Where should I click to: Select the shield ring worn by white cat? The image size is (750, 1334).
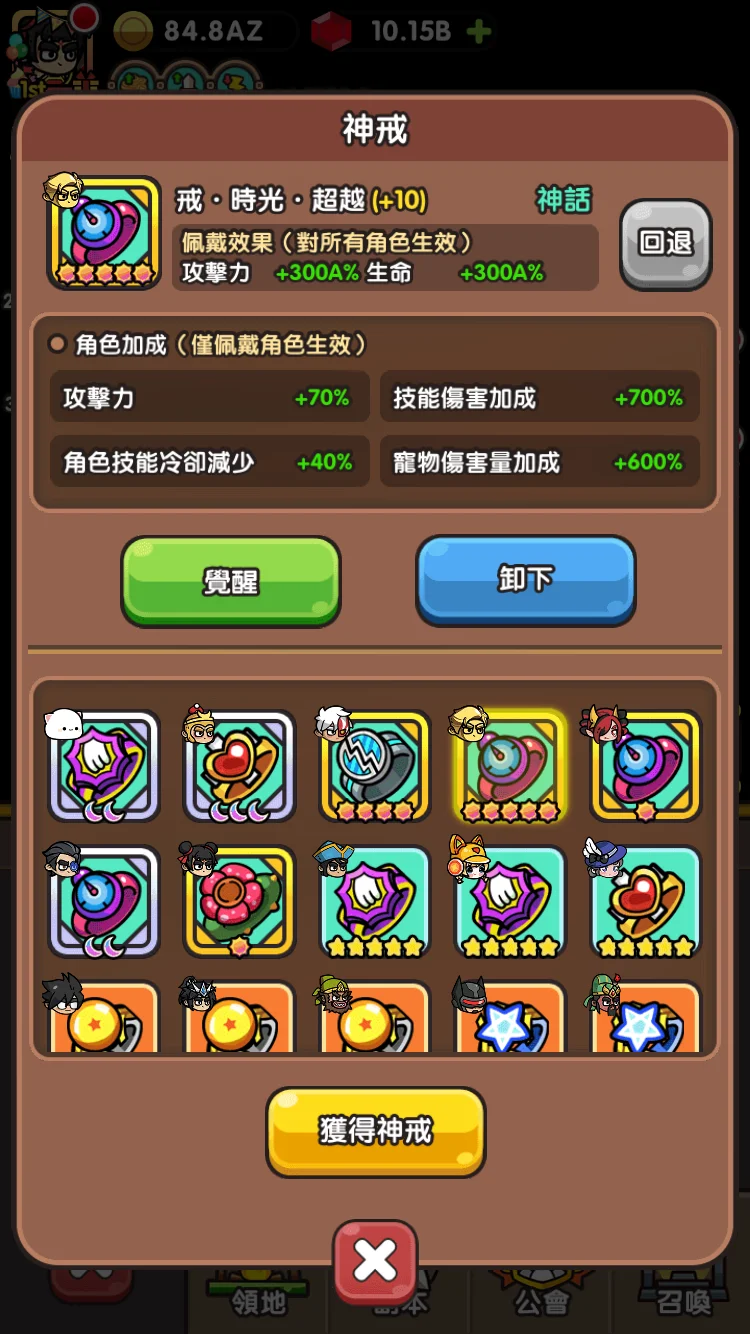click(104, 766)
